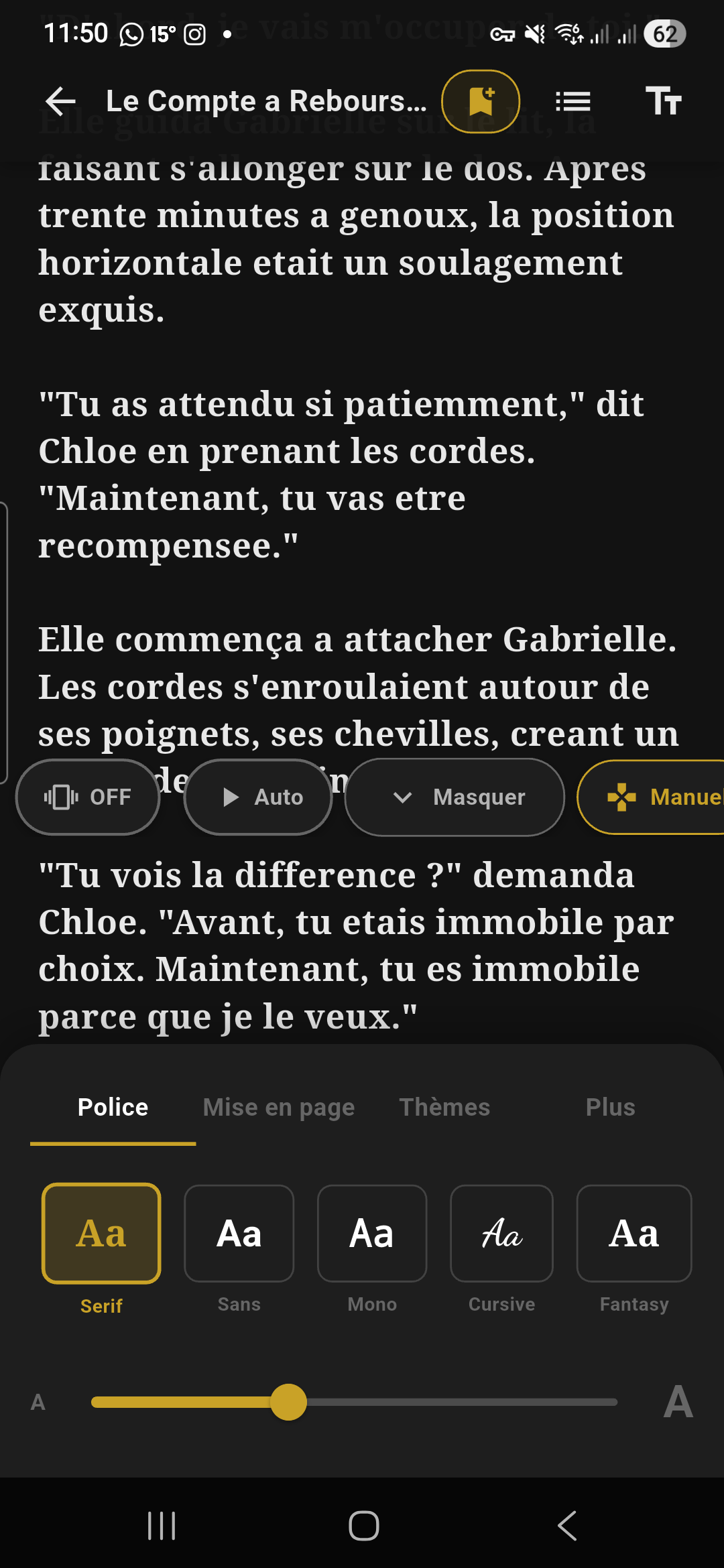Select the Cursive font style
This screenshot has height=1568, width=724.
click(501, 1233)
